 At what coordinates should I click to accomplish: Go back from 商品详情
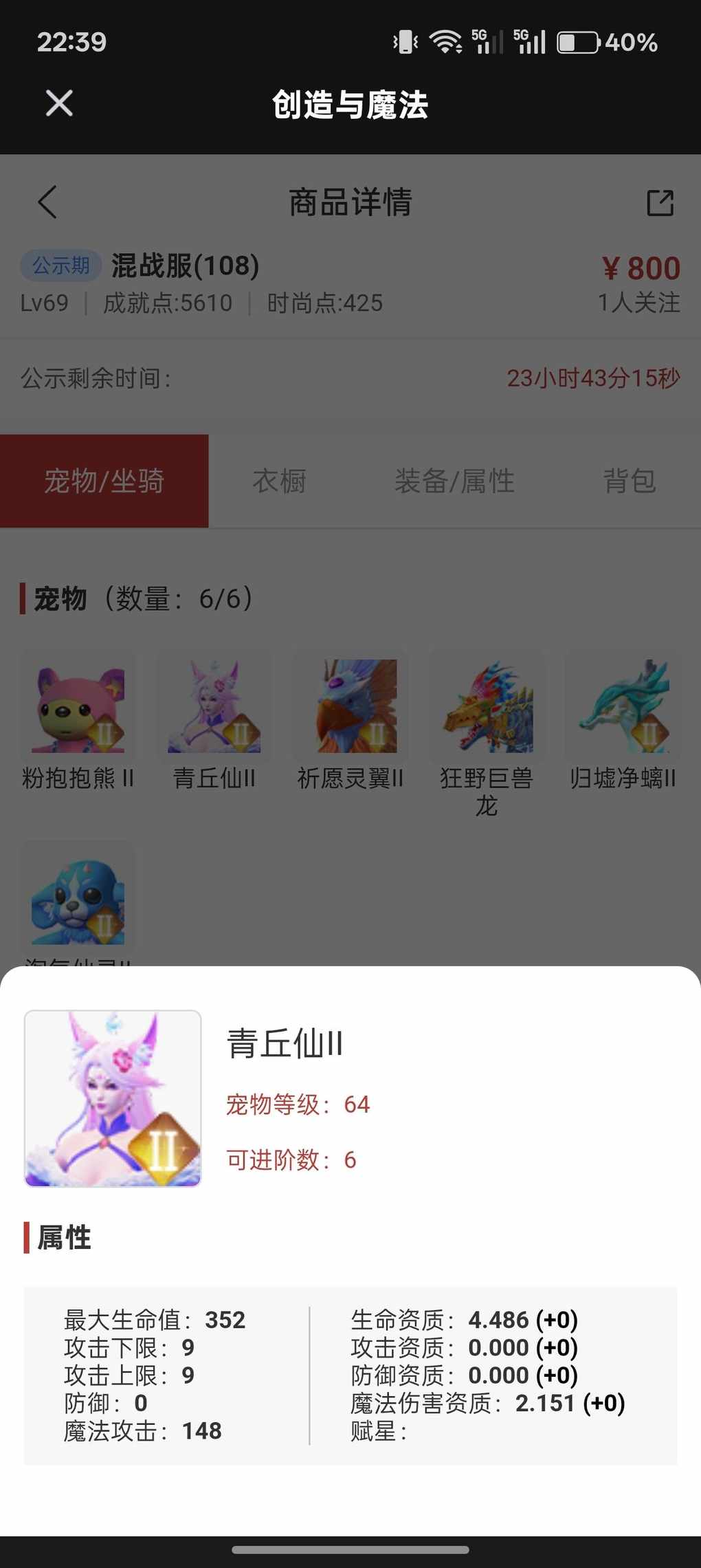click(47, 202)
